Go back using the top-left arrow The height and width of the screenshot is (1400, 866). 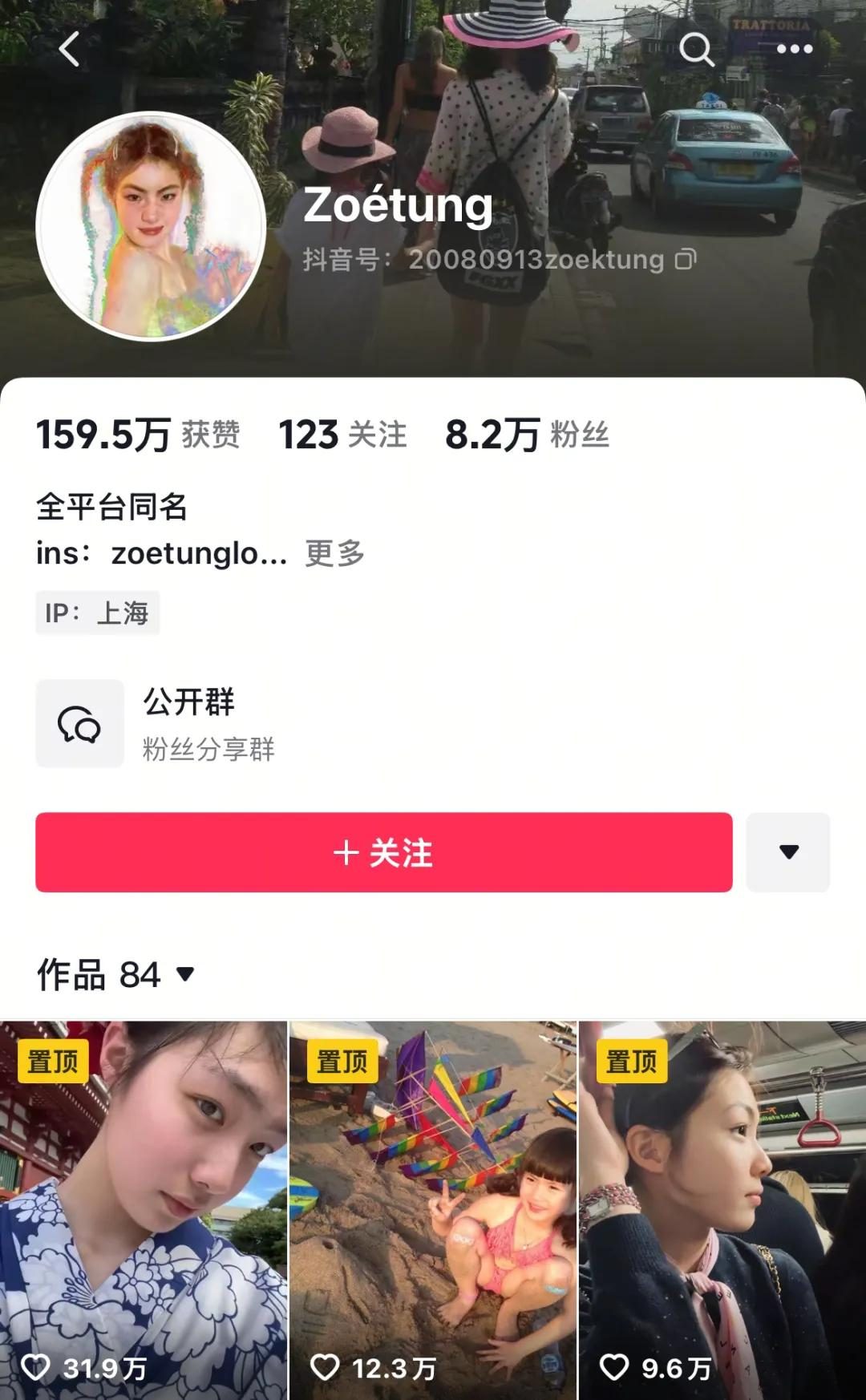[x=70, y=49]
